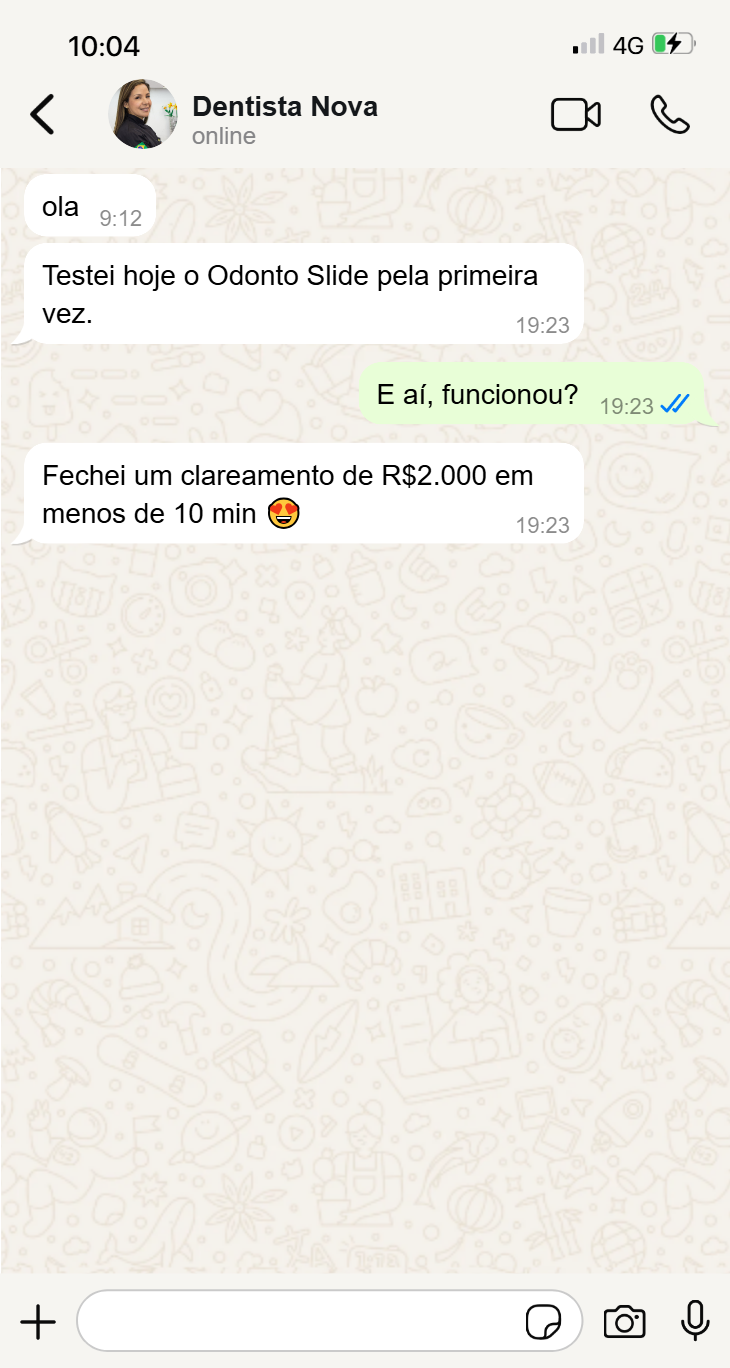
Task: Tap the message input field to type
Action: click(x=300, y=1321)
